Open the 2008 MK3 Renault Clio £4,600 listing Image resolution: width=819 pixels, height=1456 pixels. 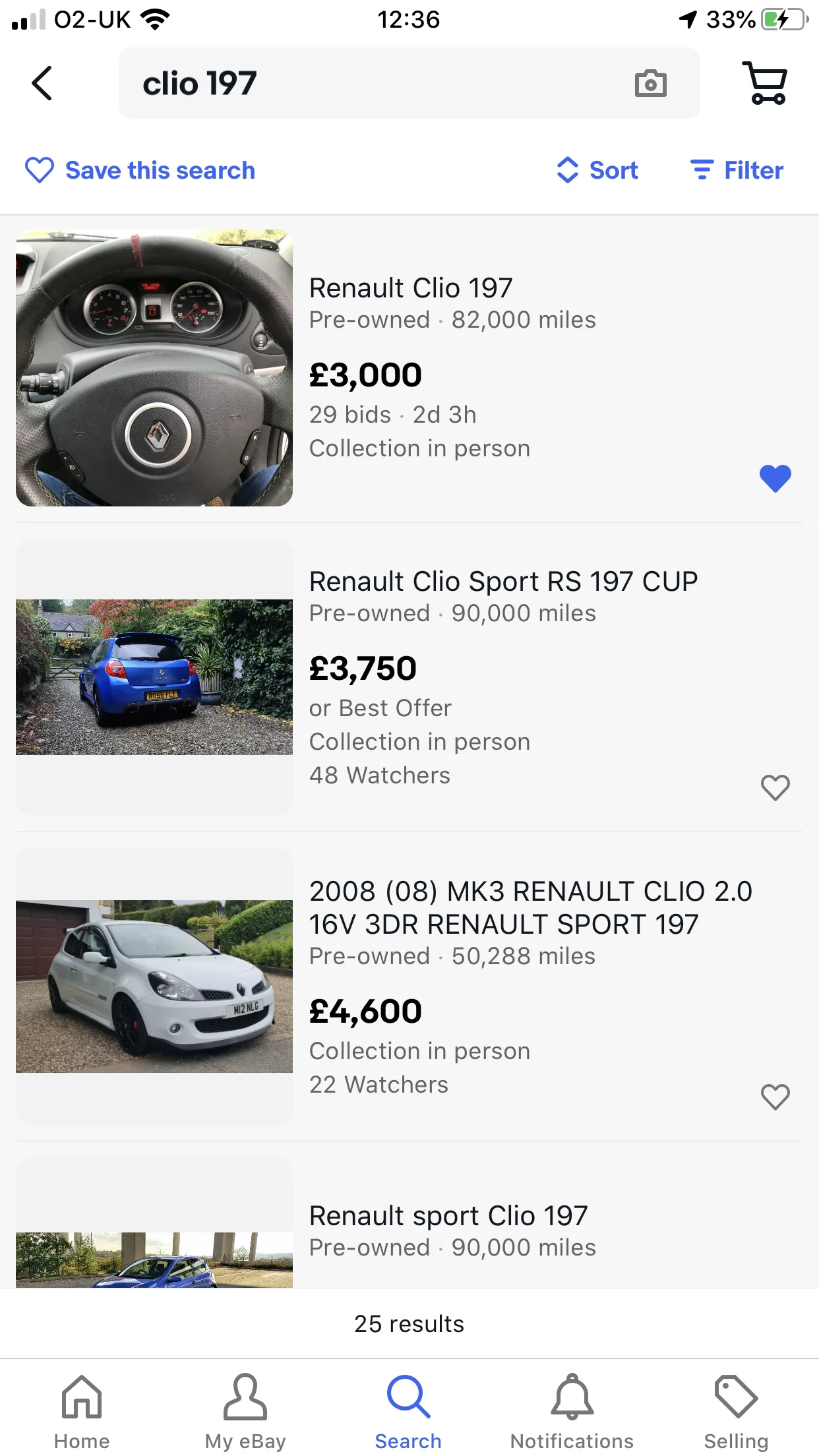click(409, 986)
